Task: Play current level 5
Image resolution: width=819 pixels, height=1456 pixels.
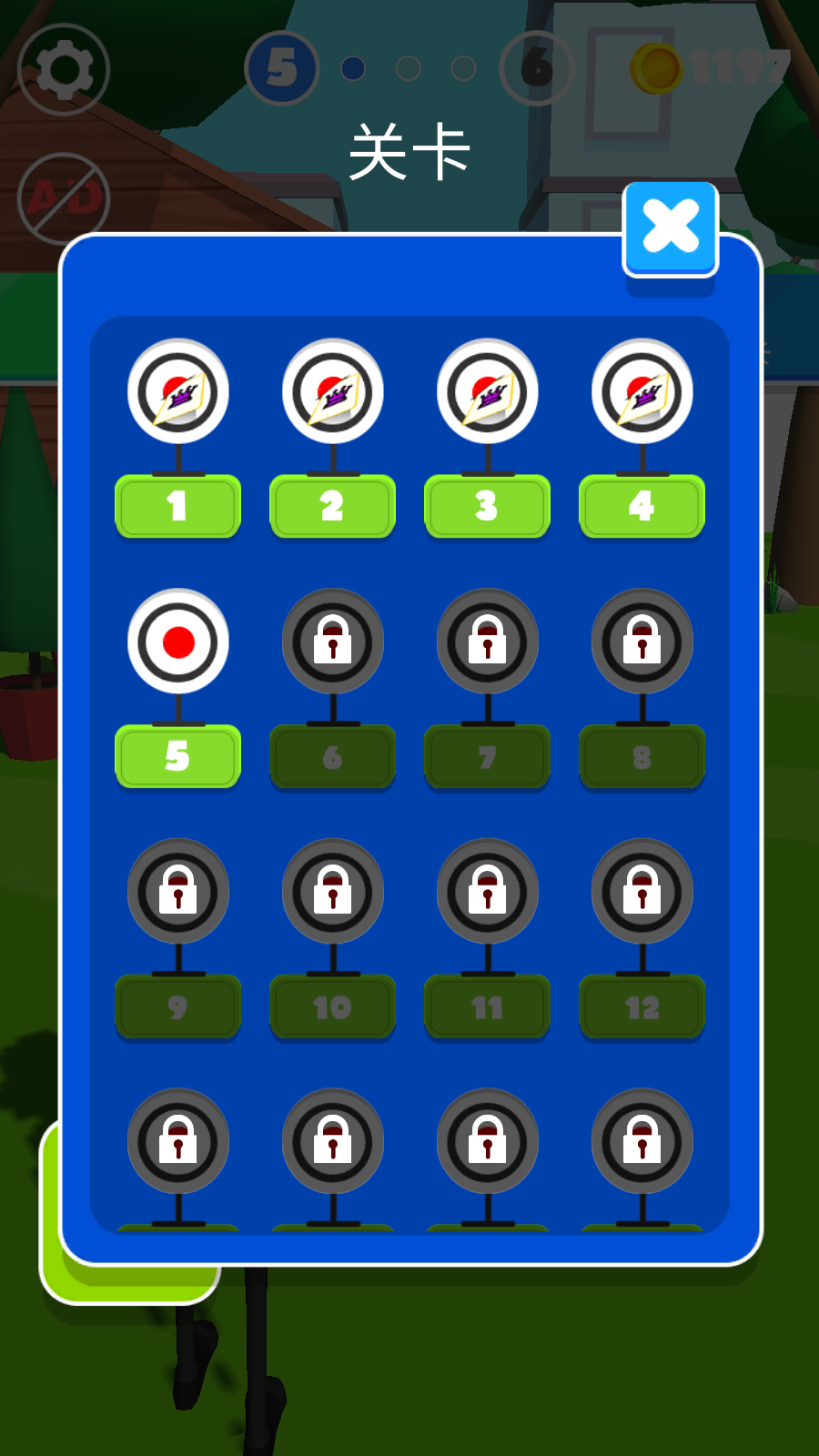Action: point(178,755)
